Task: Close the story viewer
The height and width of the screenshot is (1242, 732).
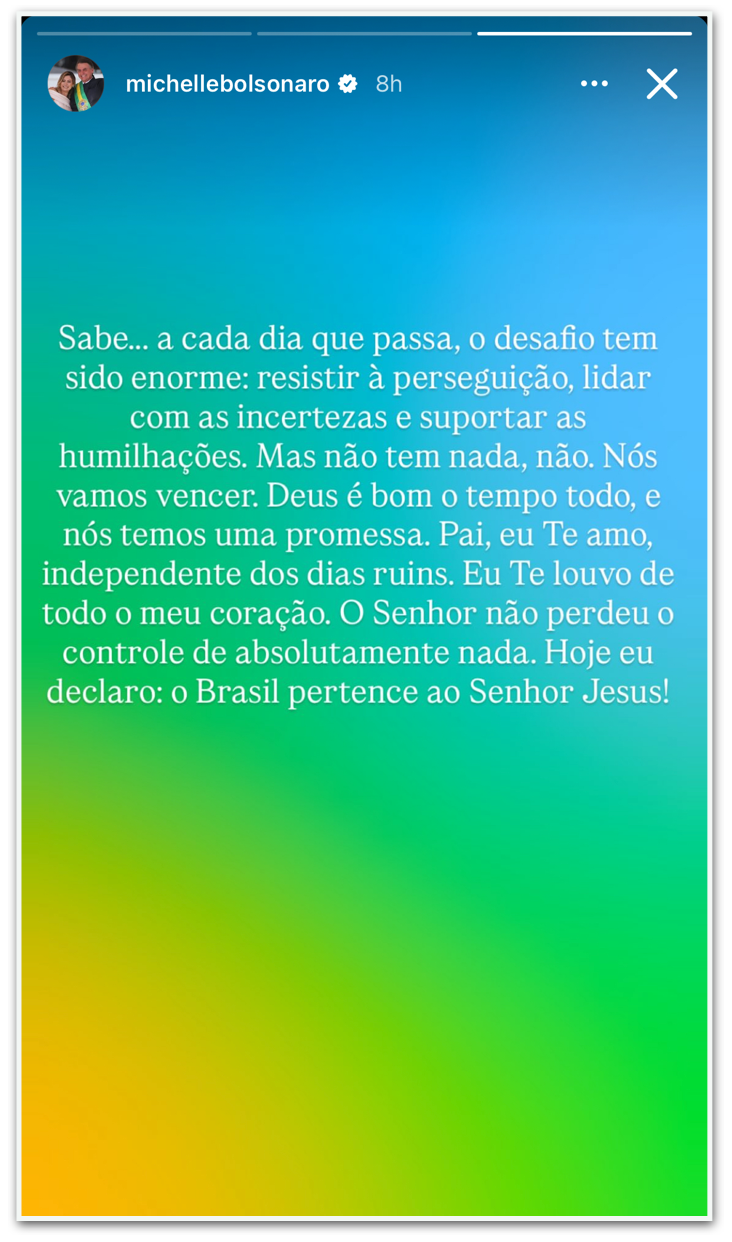Action: (662, 84)
